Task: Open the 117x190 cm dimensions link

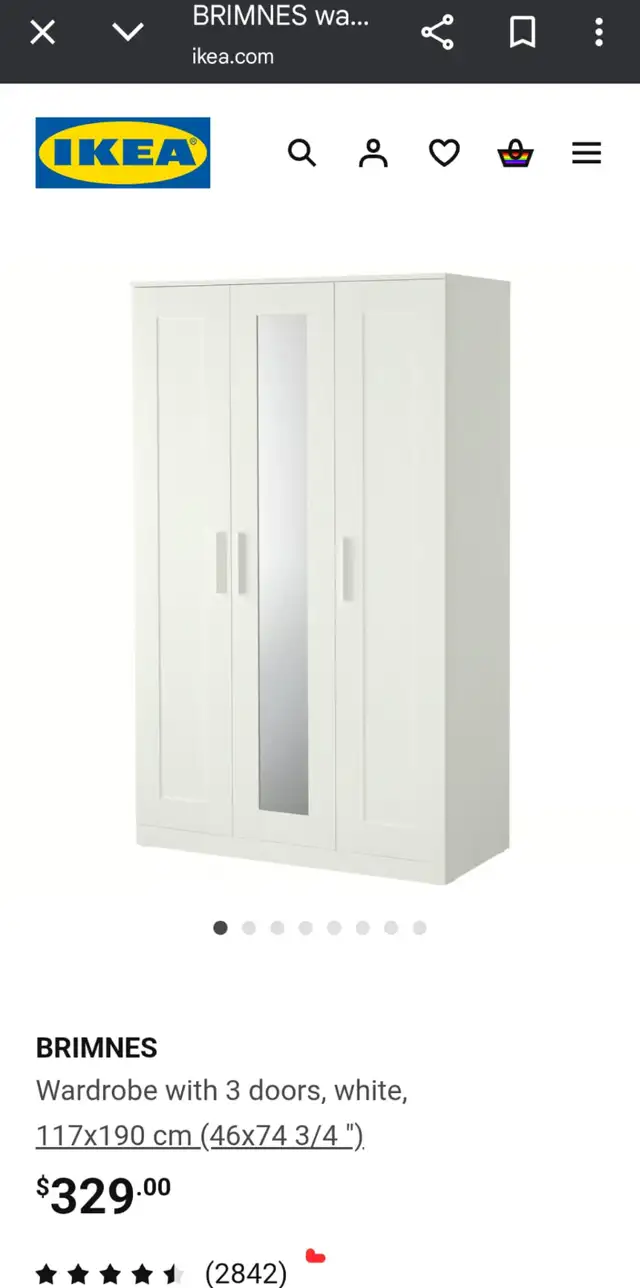Action: pos(200,1136)
